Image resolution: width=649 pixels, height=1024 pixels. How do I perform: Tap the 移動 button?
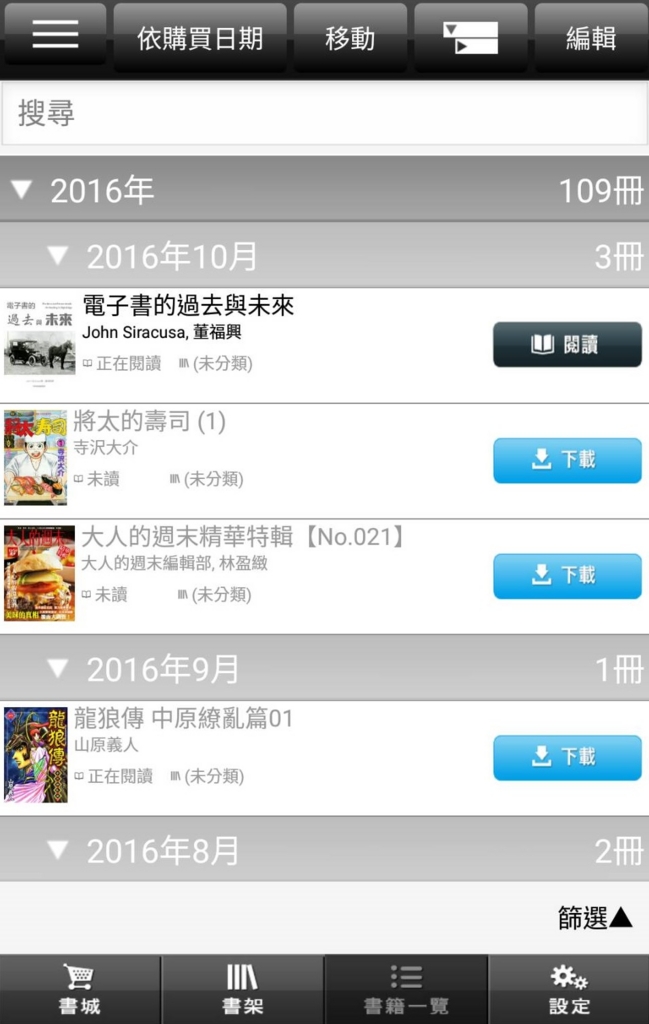tap(350, 38)
